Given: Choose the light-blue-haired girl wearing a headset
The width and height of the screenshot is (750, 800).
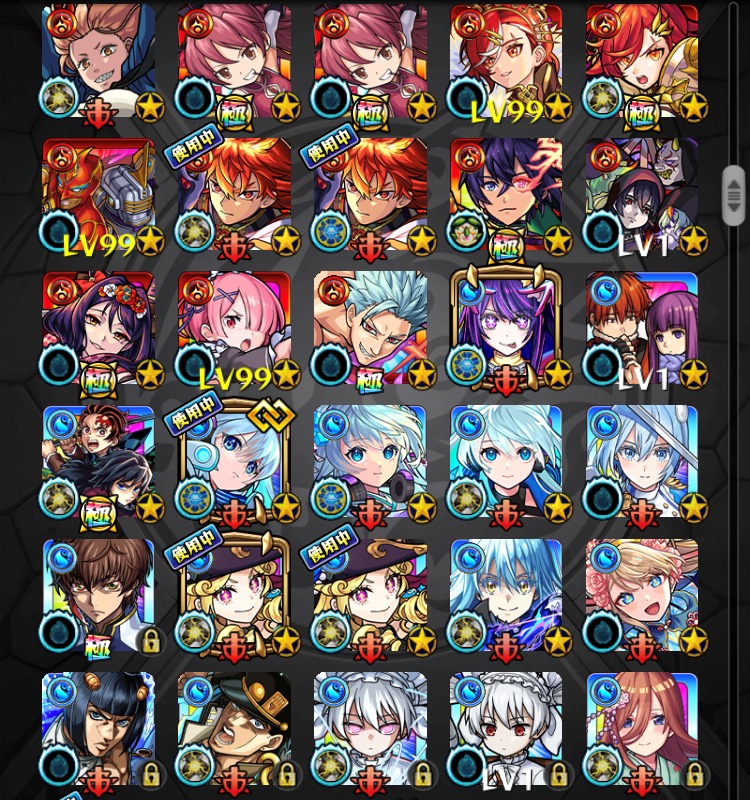Looking at the screenshot, I should click(507, 462).
